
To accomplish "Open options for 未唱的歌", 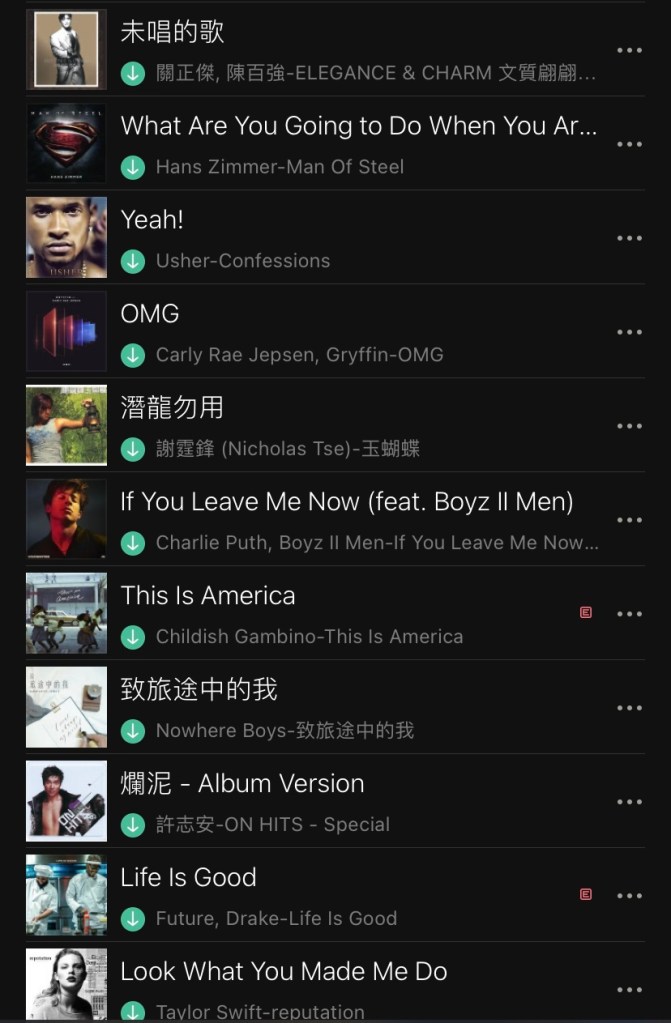I will pos(629,50).
